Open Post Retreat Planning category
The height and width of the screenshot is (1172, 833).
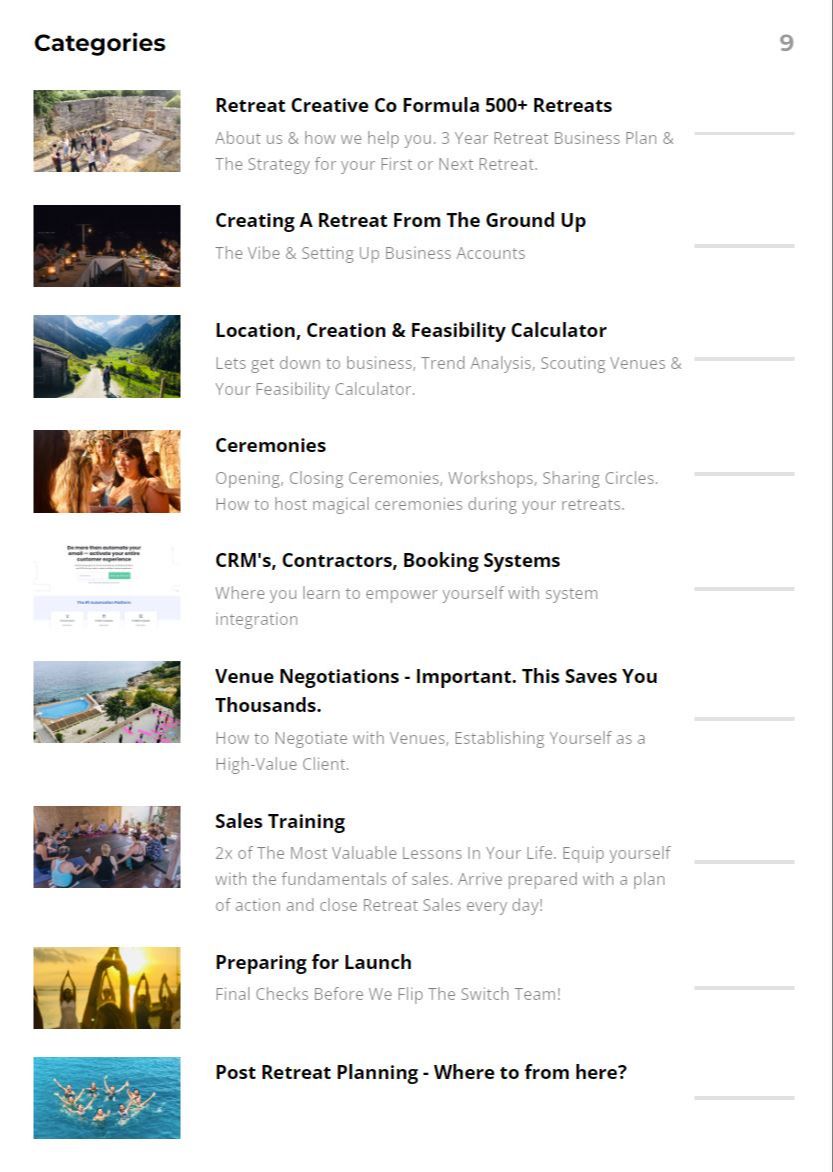click(420, 1073)
